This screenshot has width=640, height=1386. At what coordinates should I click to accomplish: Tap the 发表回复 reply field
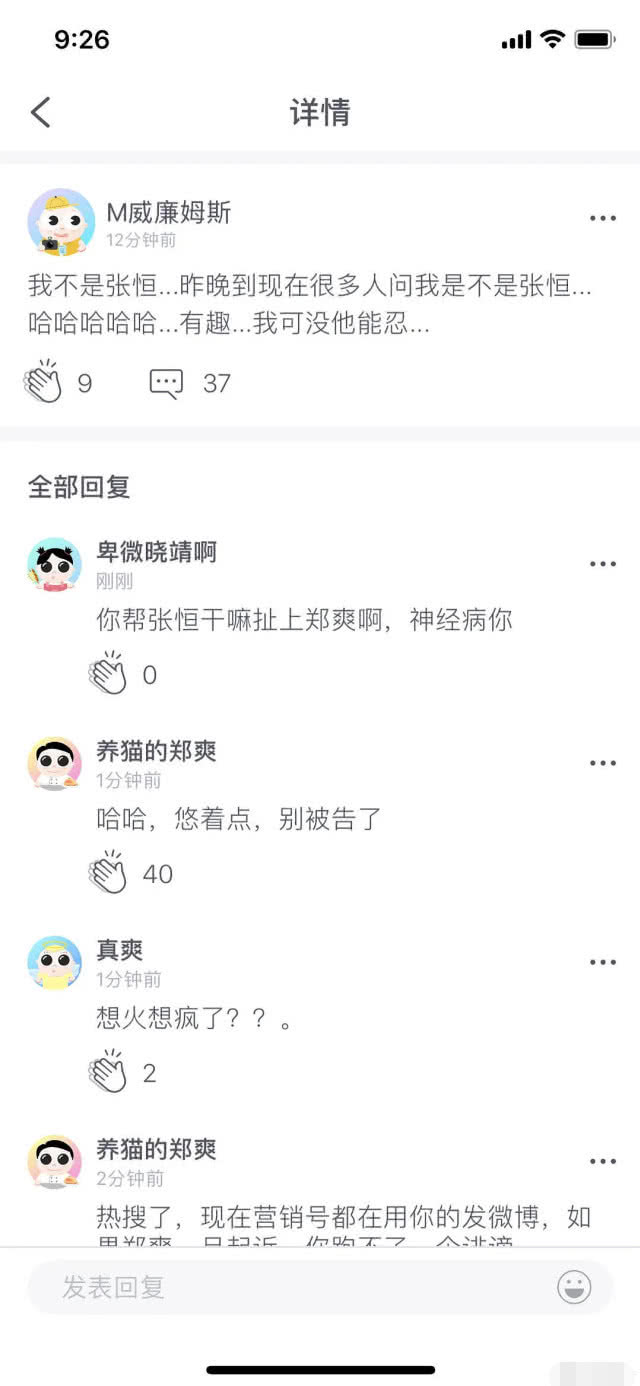(290, 1287)
